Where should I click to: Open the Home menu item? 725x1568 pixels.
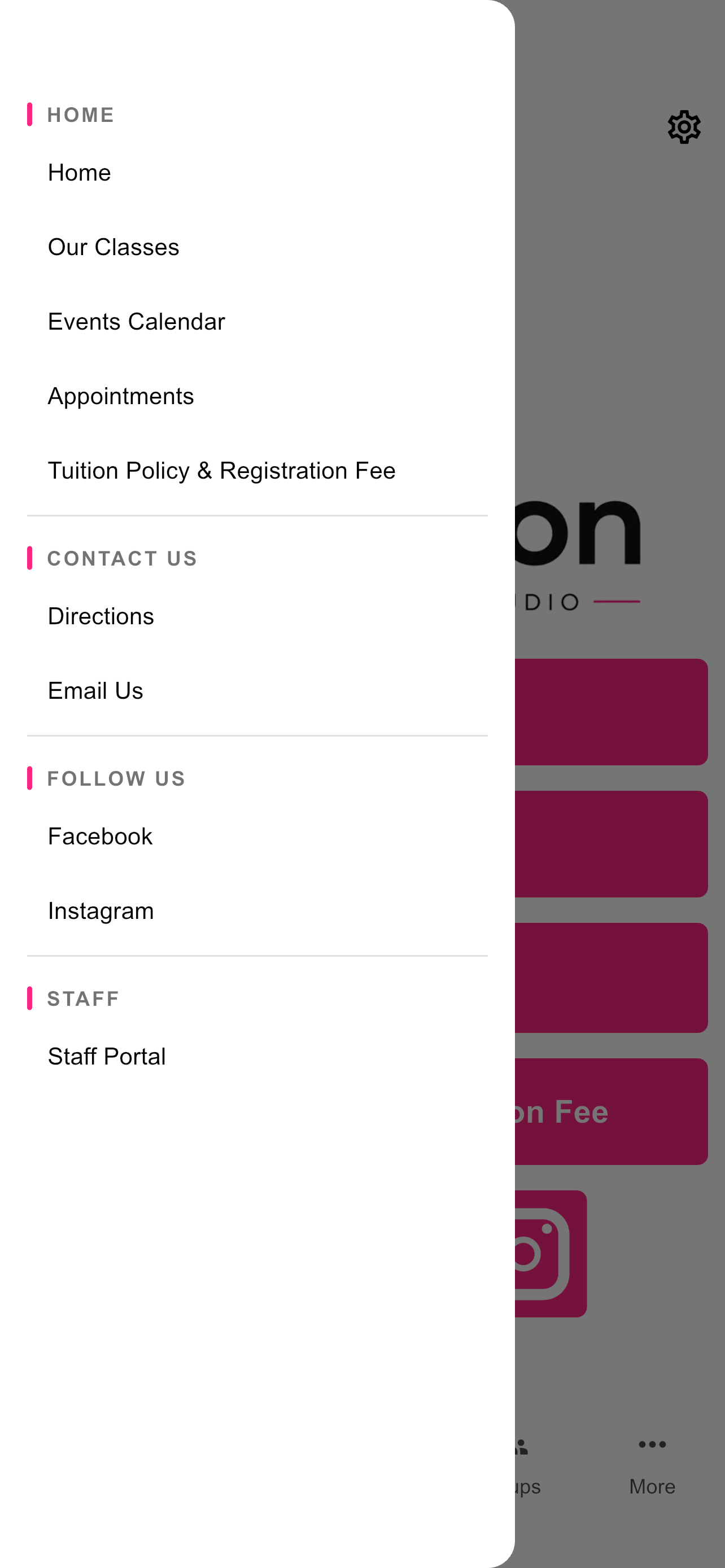coord(257,172)
